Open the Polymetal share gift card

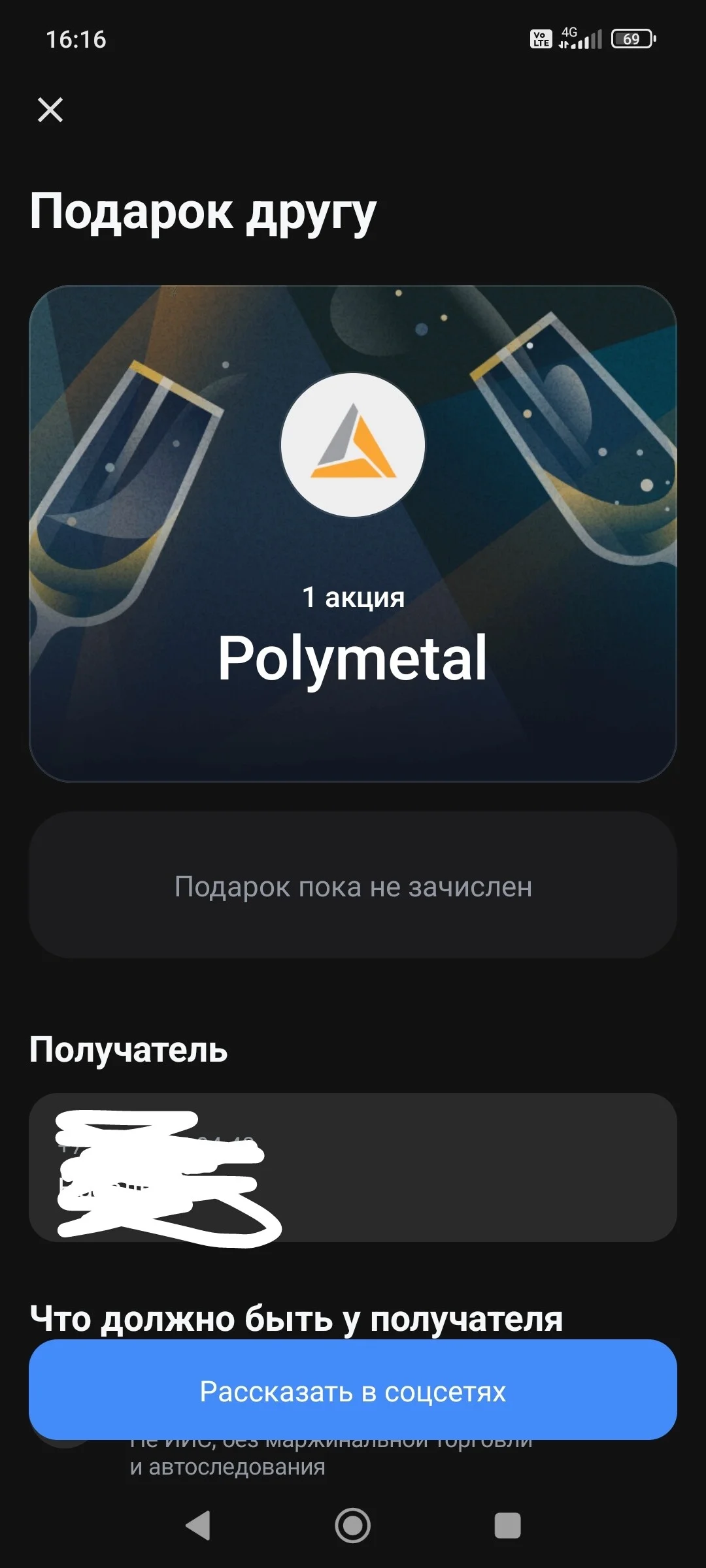click(x=353, y=533)
